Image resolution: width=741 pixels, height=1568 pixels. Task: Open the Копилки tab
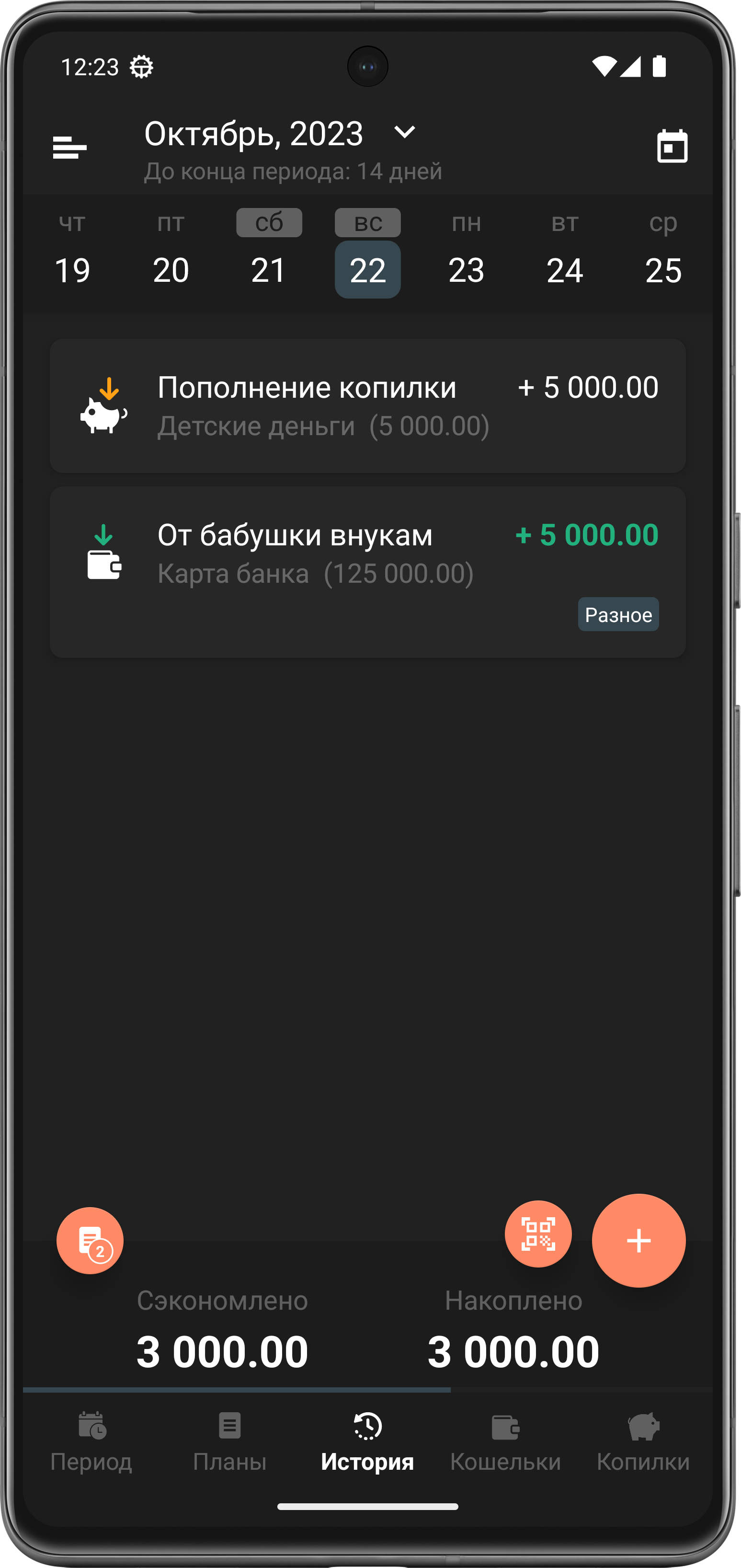click(642, 1442)
